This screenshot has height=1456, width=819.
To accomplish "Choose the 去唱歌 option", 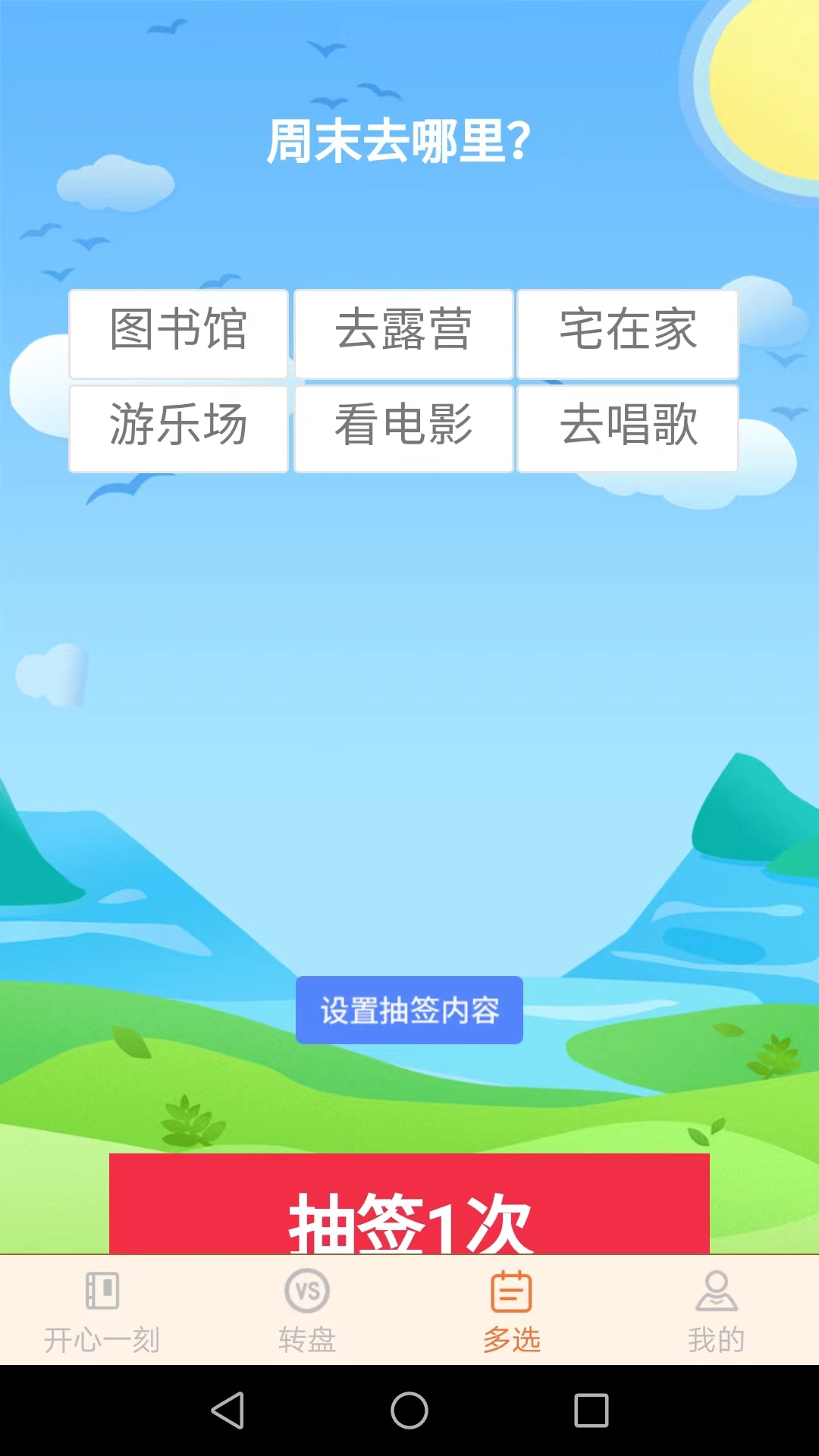I will pos(628,428).
